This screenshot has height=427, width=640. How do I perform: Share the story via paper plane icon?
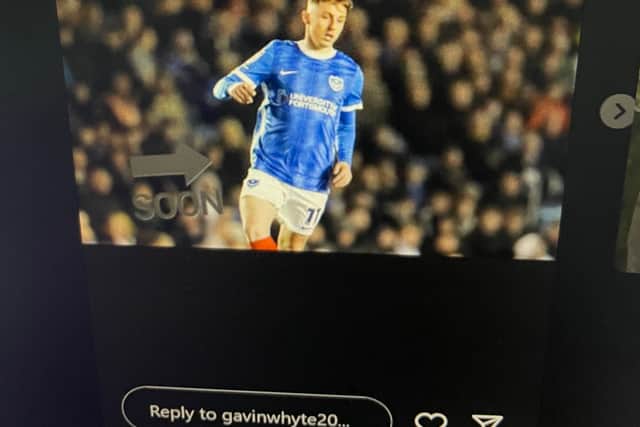click(x=487, y=420)
